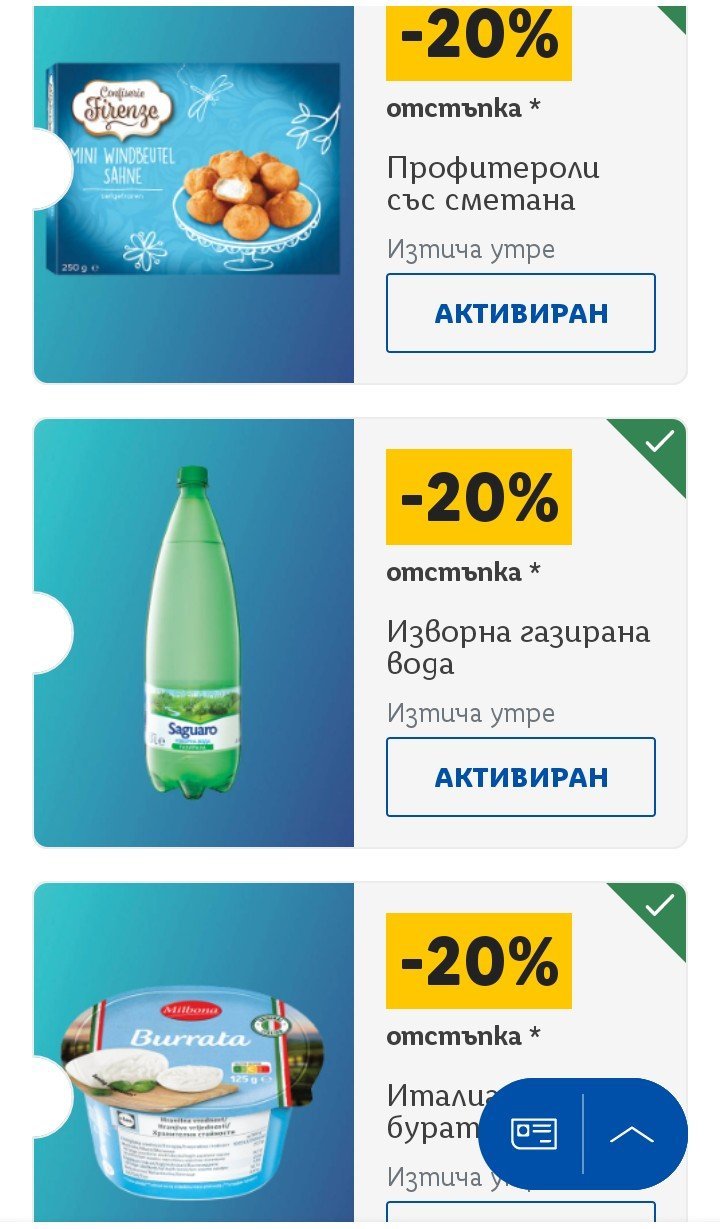The image size is (720, 1229).
Task: Open the Saguaro sparkling water coupon card
Action: (195, 632)
